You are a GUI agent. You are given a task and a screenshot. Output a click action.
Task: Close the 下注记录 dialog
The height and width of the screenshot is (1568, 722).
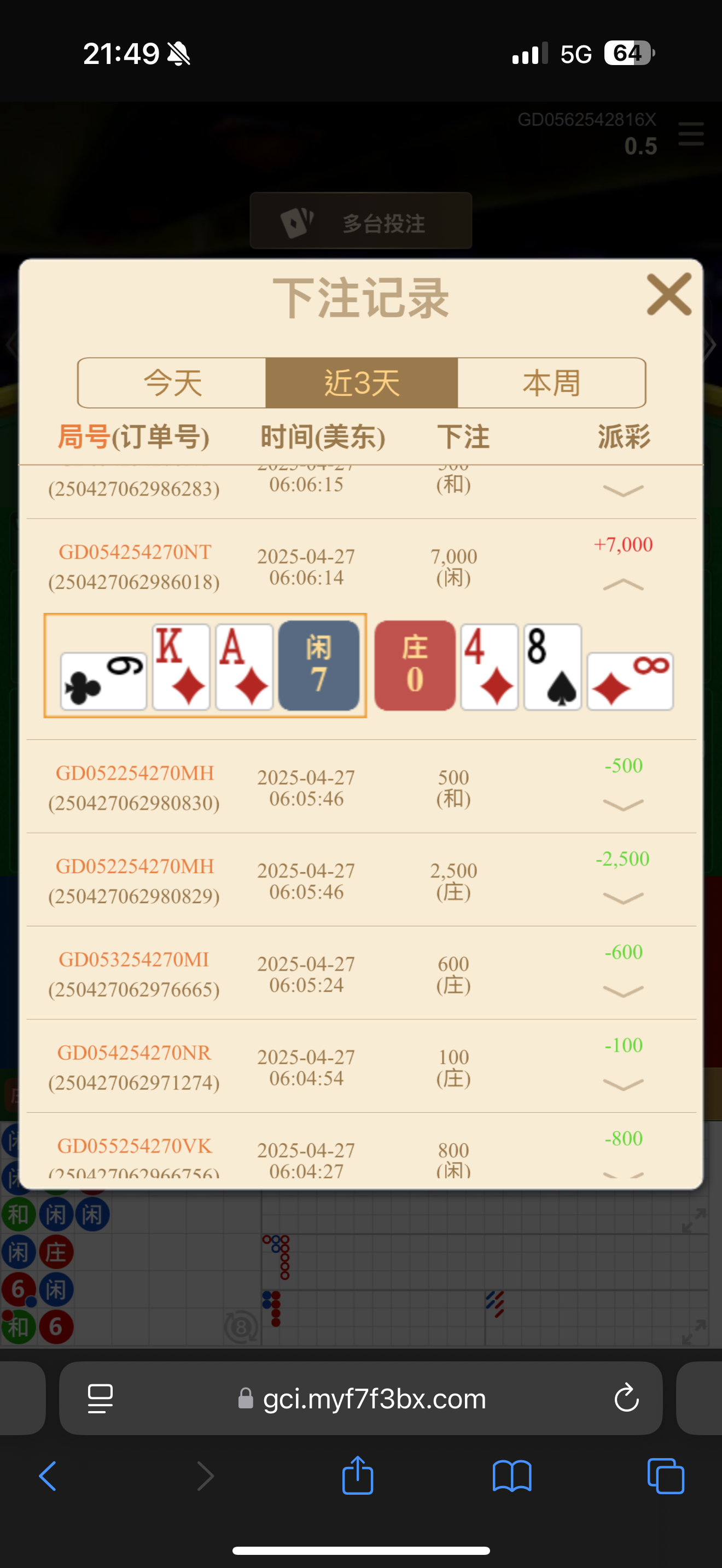coord(668,295)
